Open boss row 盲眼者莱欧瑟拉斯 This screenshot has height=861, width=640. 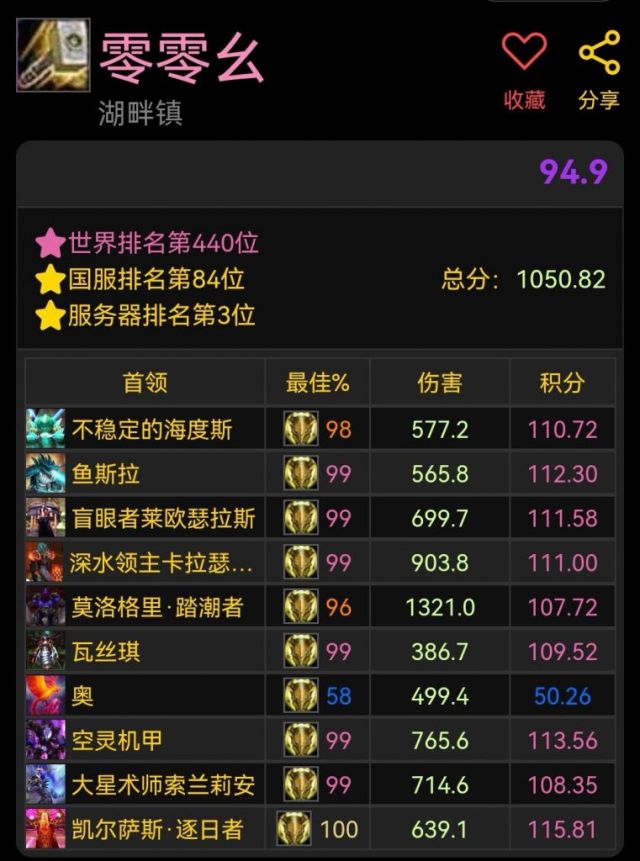click(x=163, y=518)
